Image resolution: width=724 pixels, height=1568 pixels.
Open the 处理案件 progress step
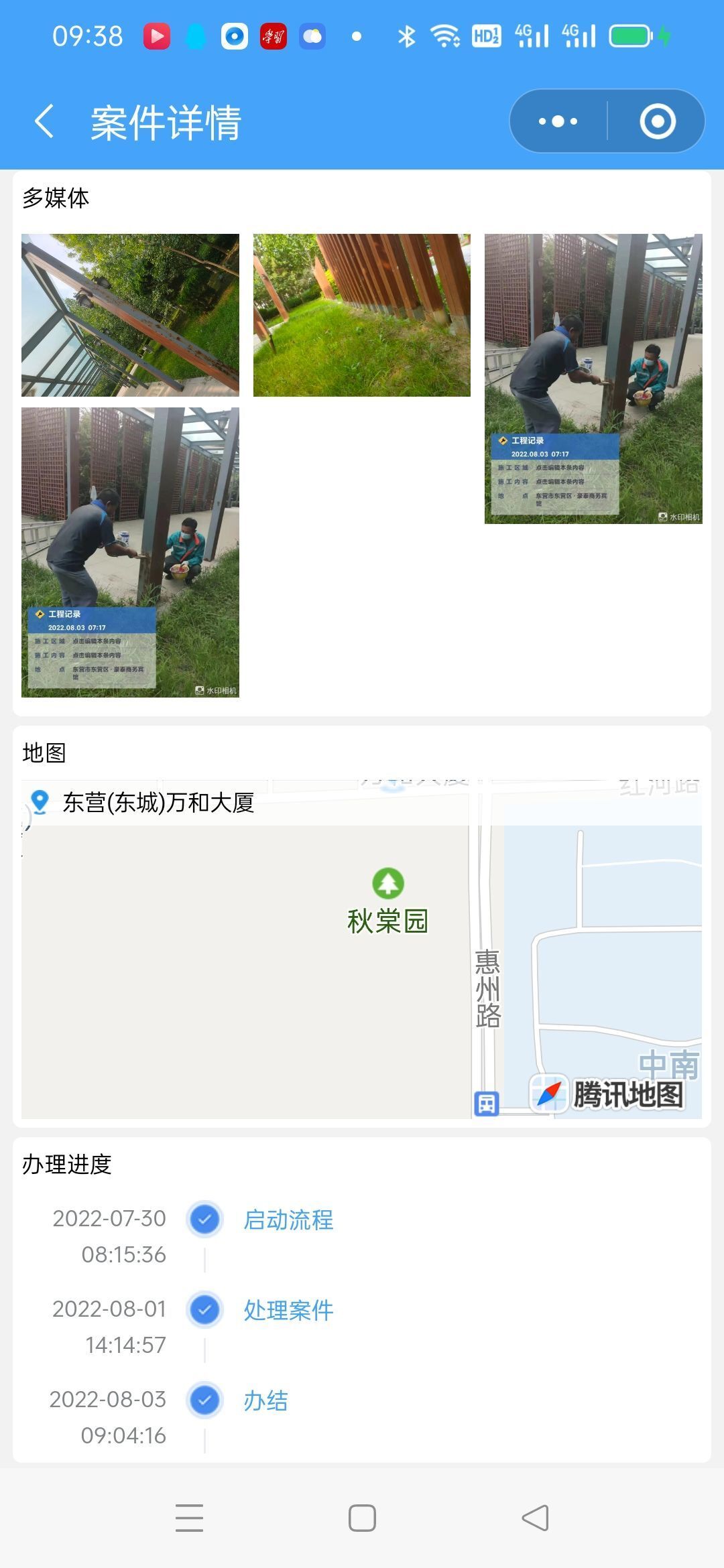(288, 1310)
